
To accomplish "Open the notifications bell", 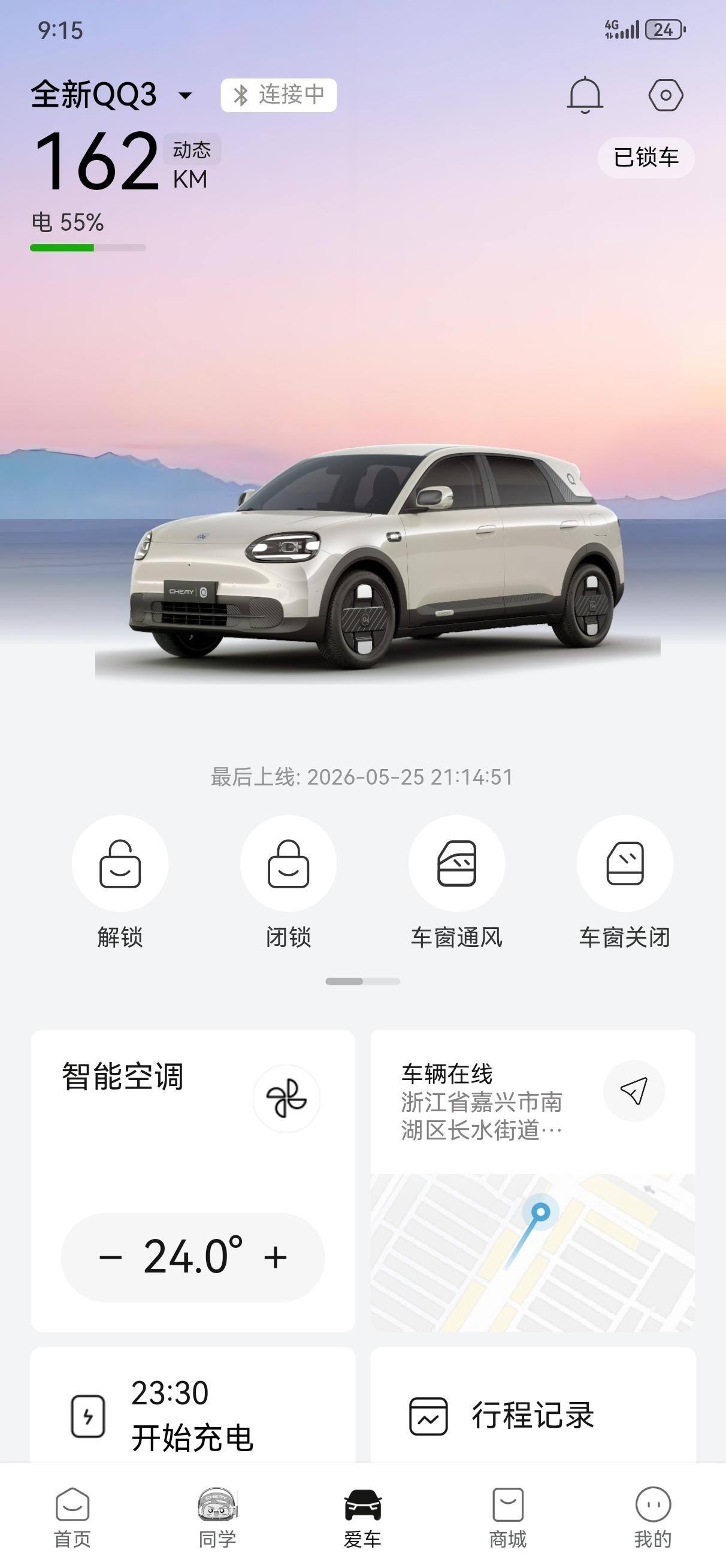I will pos(585,95).
